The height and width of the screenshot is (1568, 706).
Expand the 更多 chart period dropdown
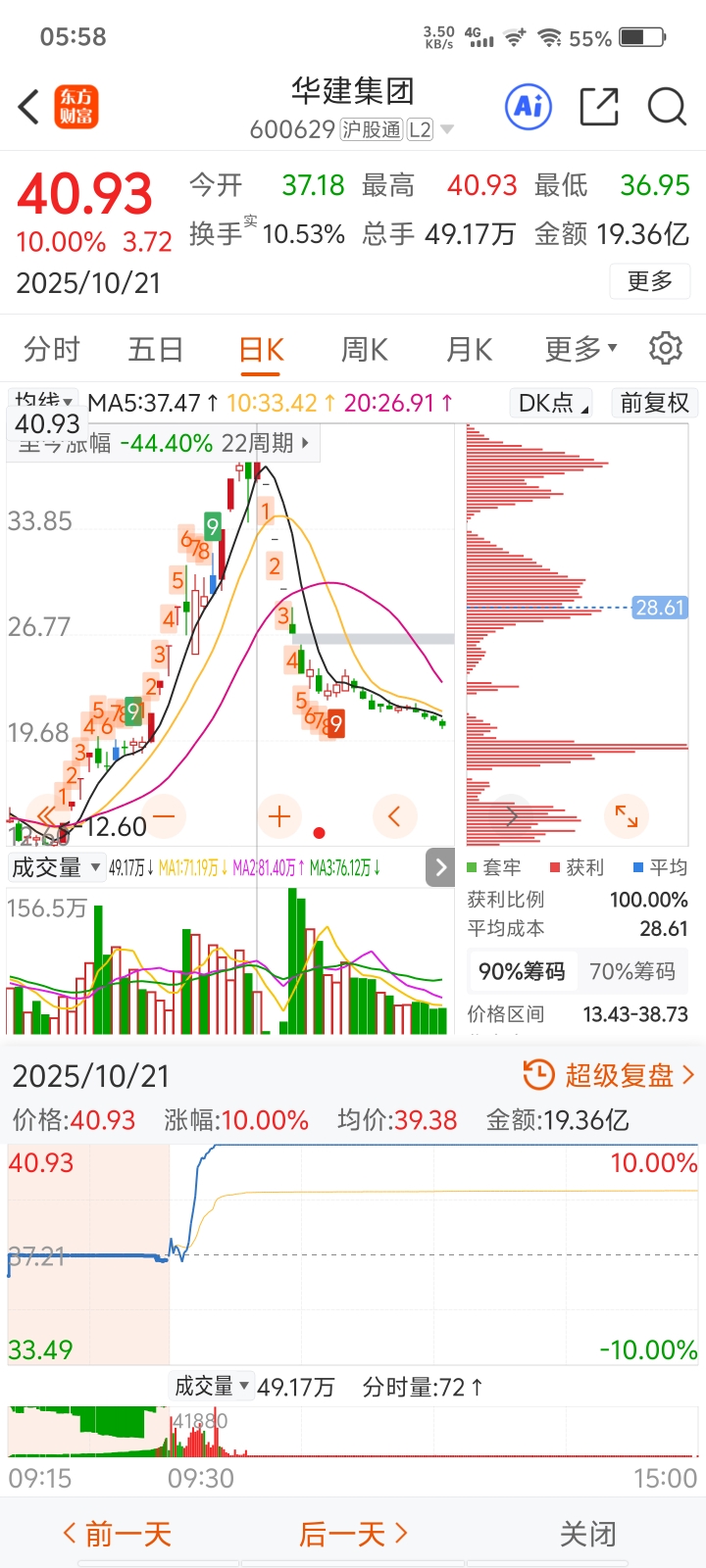581,349
